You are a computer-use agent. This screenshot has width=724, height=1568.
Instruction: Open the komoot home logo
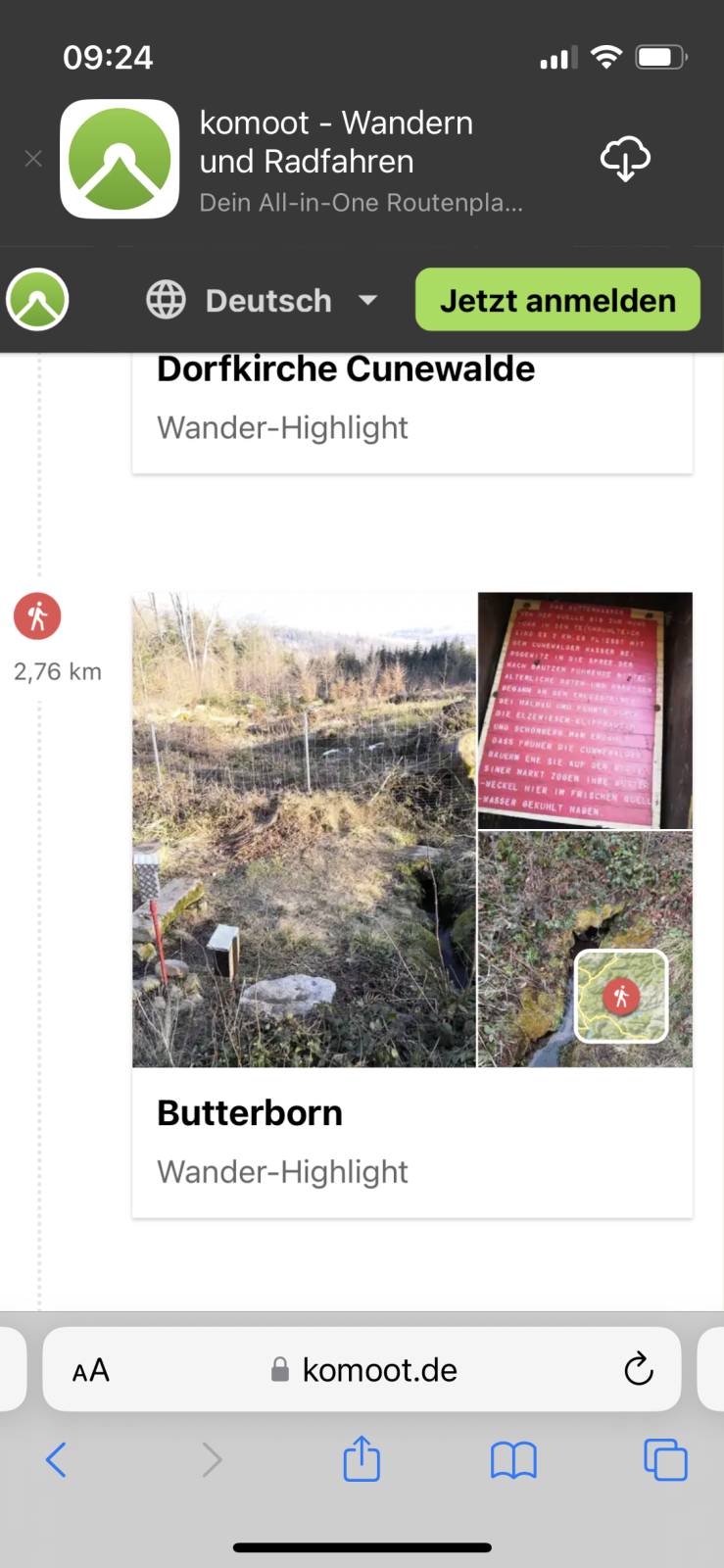tap(37, 300)
